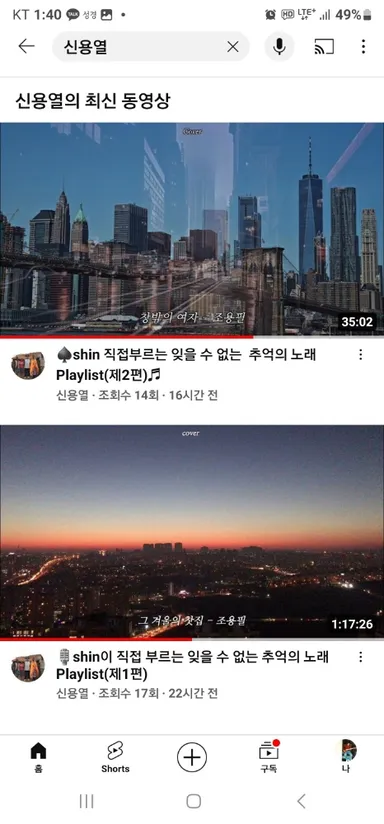
Task: Open the cast to device icon
Action: coord(324,47)
